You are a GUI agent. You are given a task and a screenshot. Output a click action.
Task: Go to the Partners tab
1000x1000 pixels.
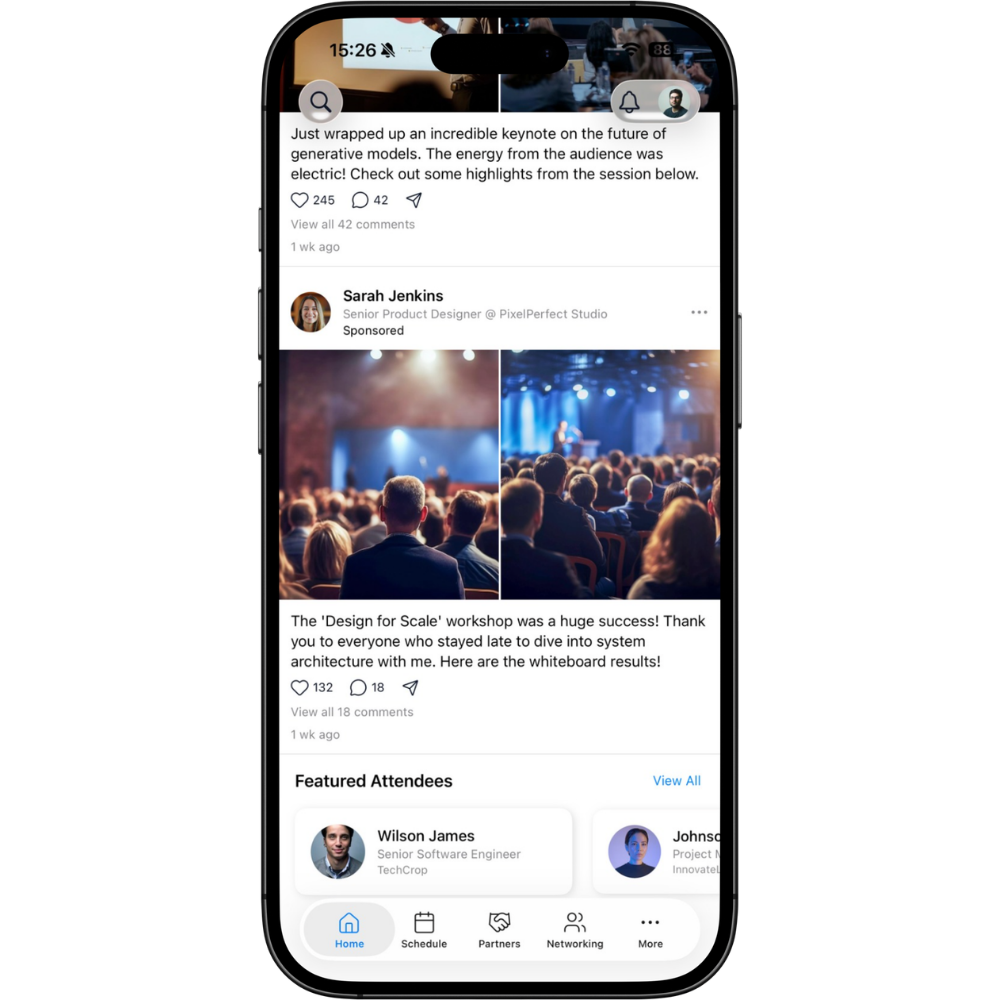(499, 930)
